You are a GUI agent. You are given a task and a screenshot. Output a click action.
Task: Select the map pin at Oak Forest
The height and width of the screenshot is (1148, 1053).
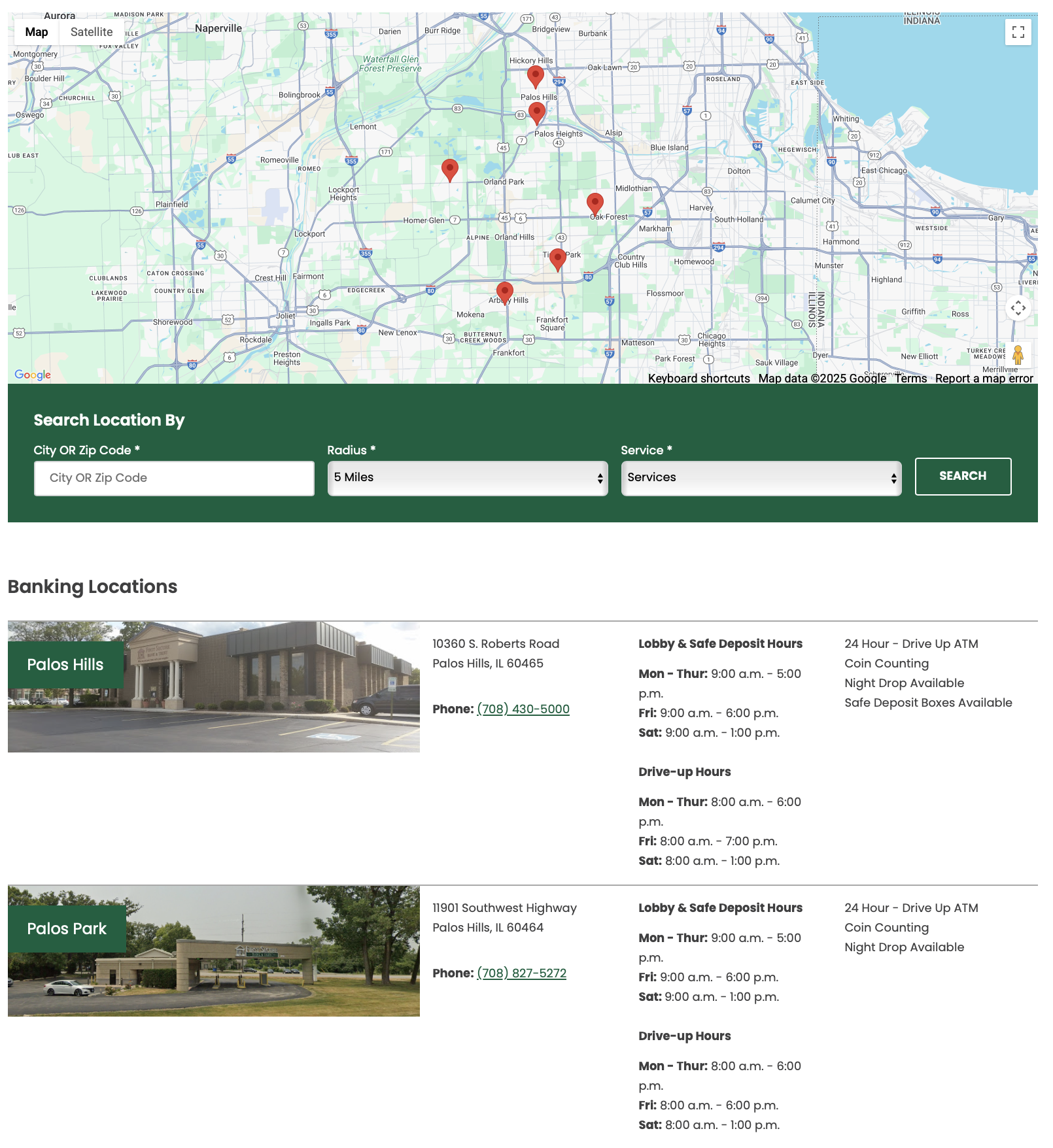pyautogui.click(x=595, y=203)
